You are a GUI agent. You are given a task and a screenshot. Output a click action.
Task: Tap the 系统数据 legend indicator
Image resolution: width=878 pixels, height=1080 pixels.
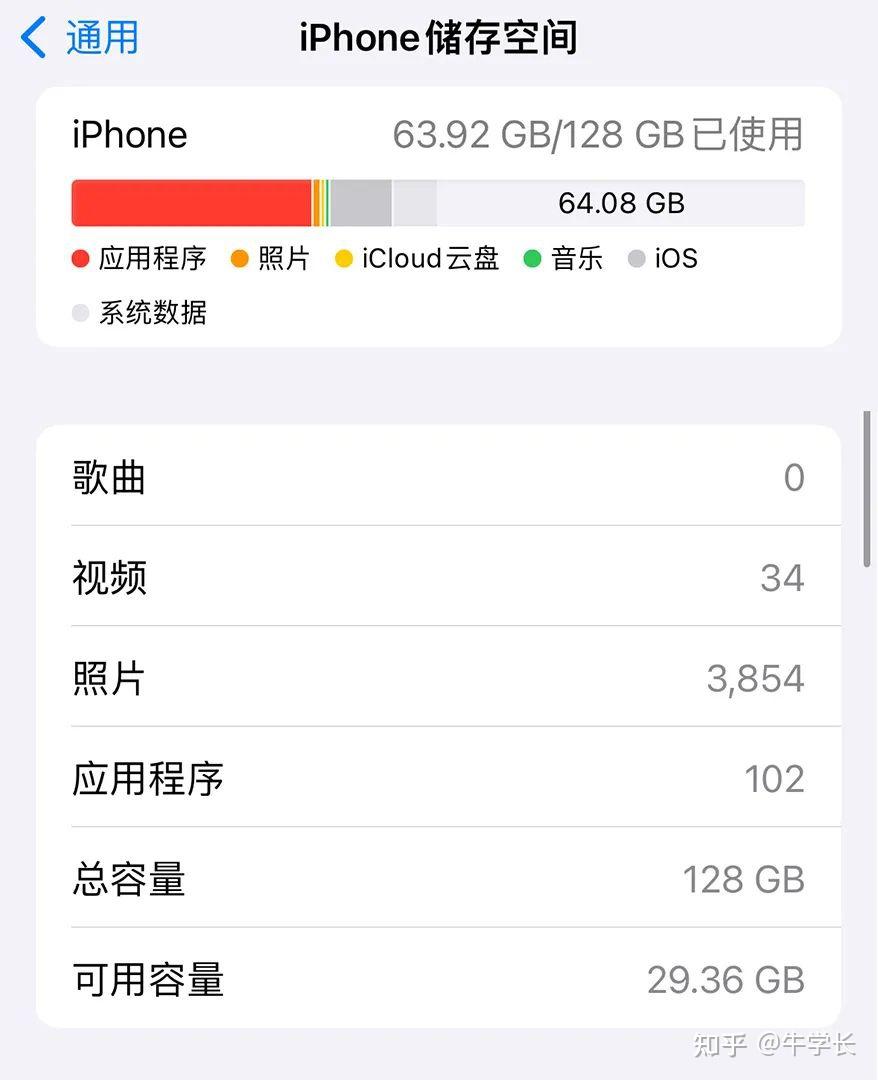coord(79,313)
